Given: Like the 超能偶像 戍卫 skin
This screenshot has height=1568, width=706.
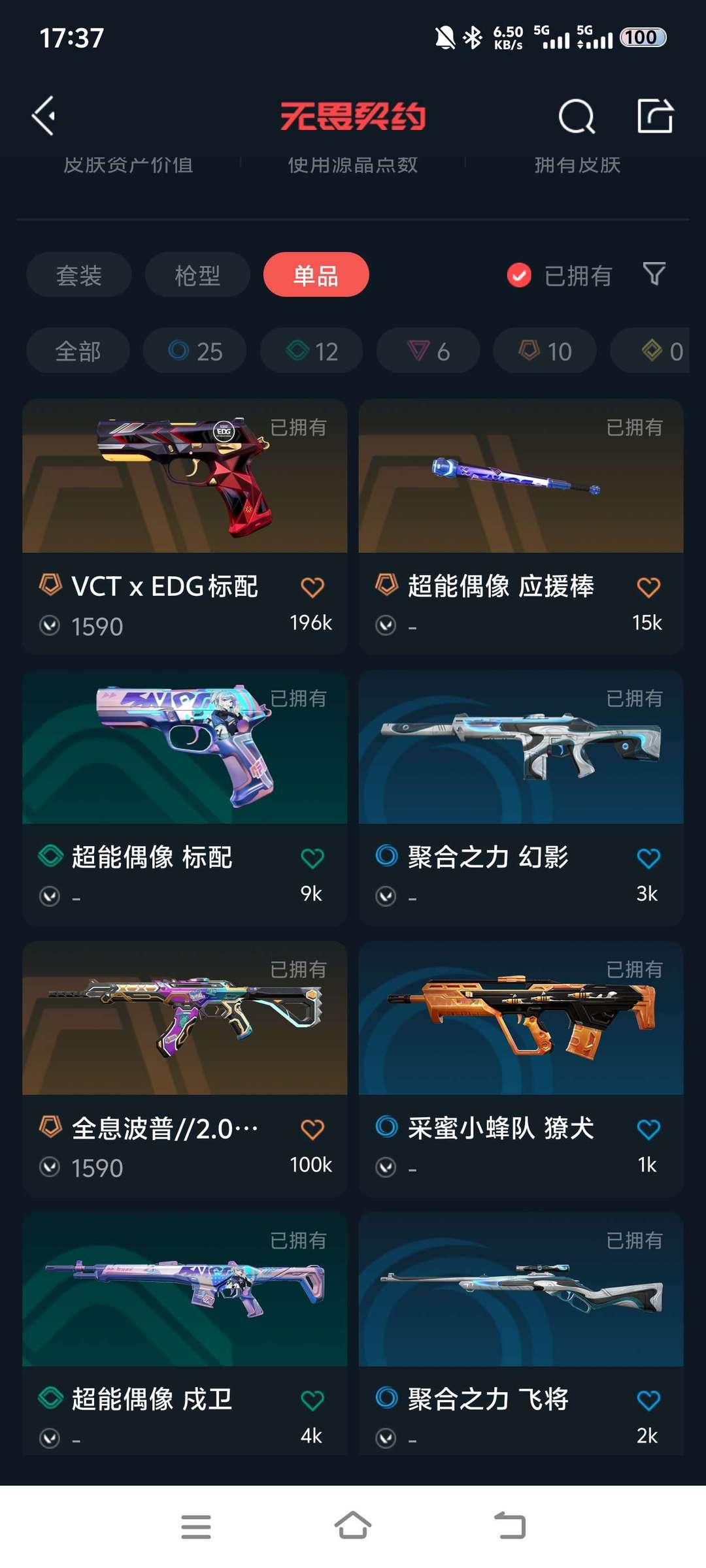Looking at the screenshot, I should [312, 1400].
